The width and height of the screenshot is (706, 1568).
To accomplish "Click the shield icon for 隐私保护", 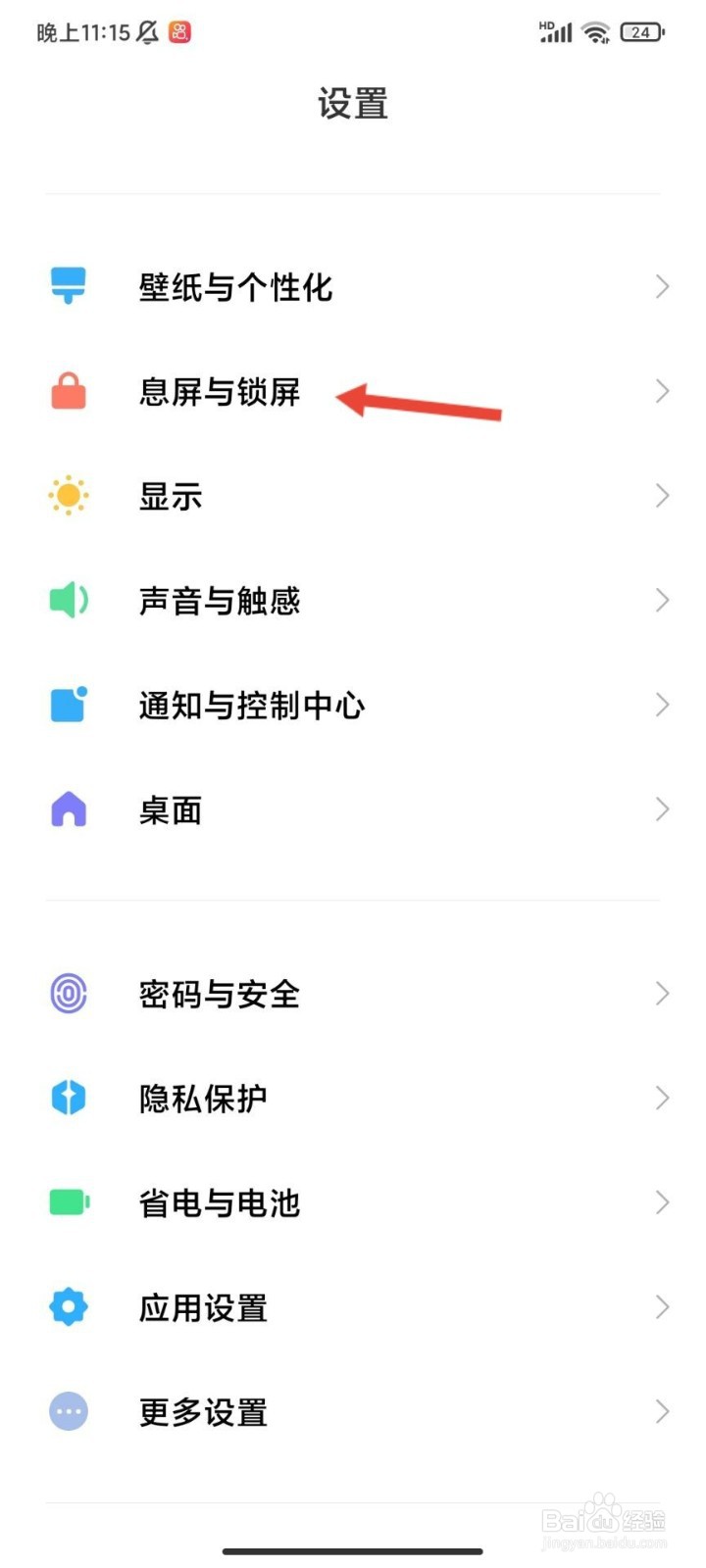I will coord(68,1098).
